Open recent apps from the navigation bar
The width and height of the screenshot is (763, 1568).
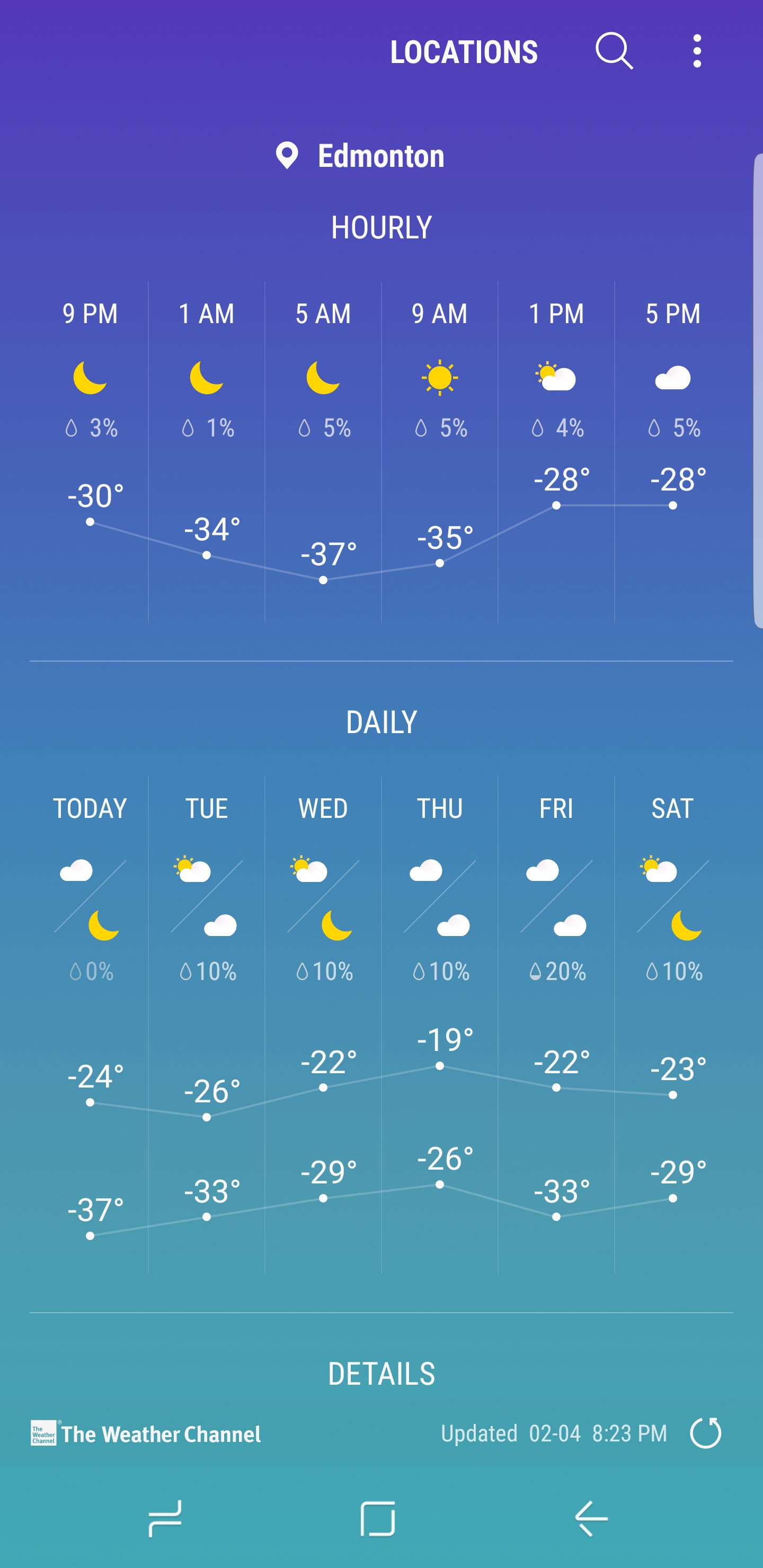165,1518
